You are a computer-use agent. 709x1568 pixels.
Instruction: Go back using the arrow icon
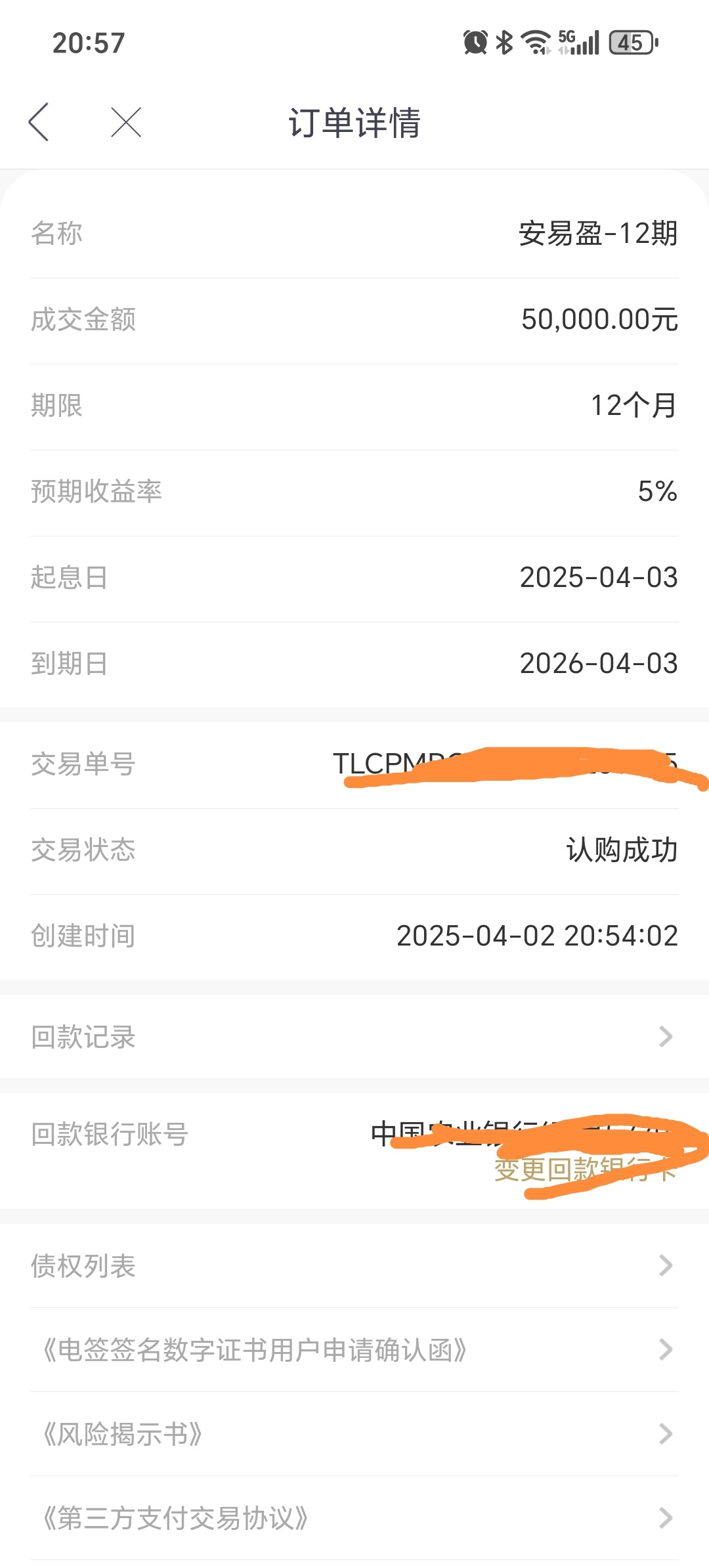pos(39,122)
